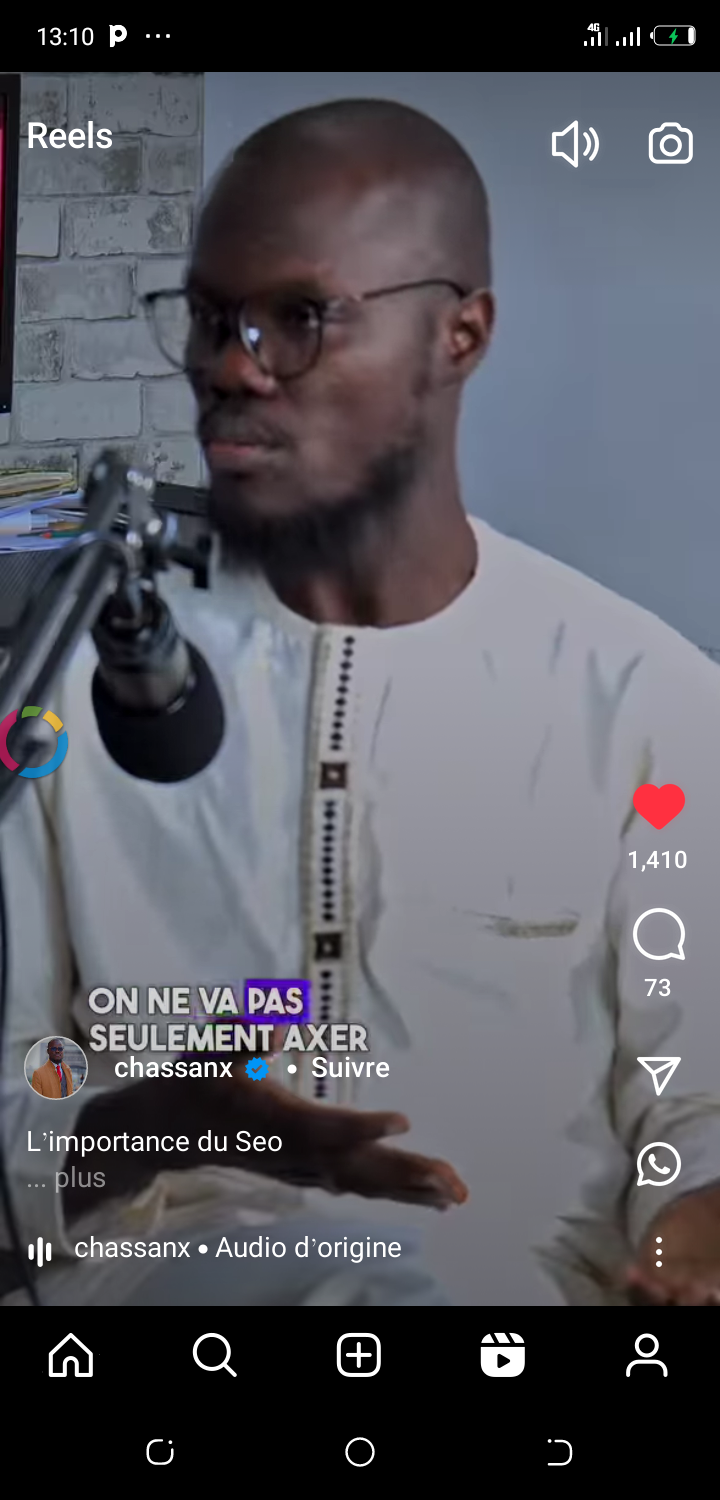720x1500 pixels.
Task: Go to the system home screen
Action: tap(360, 1452)
